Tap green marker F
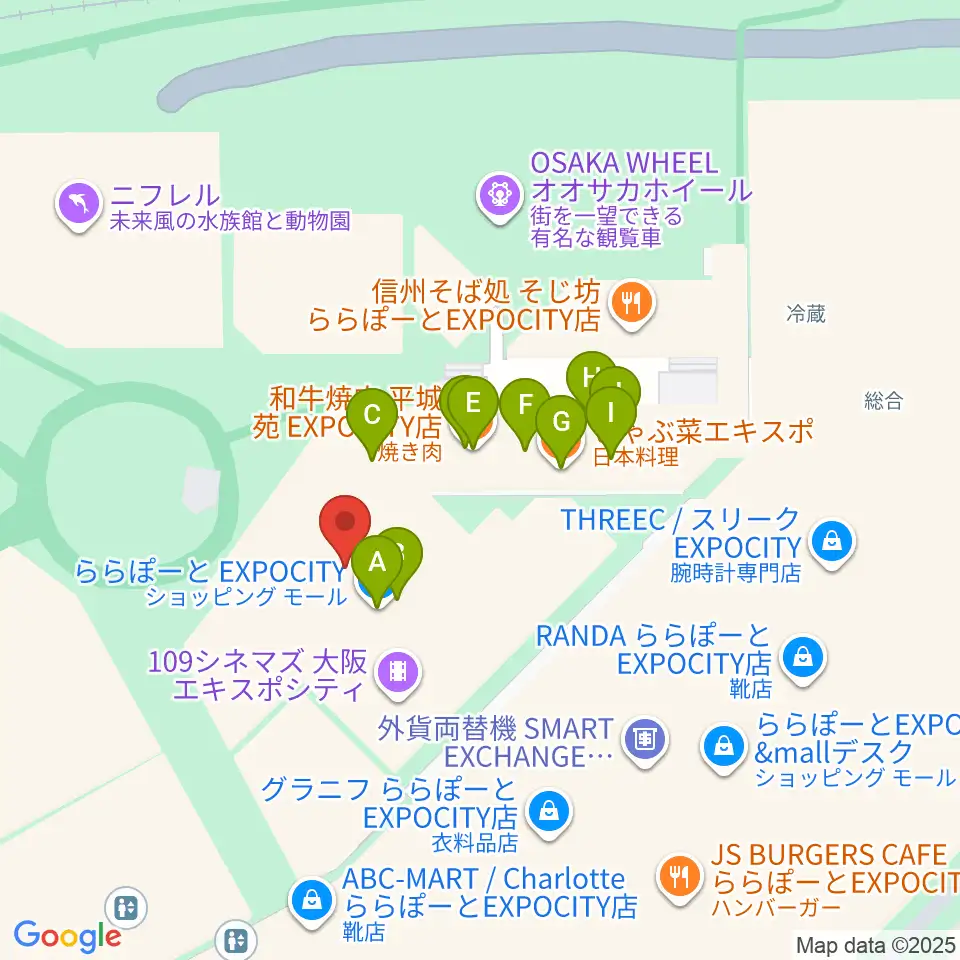 tap(525, 407)
